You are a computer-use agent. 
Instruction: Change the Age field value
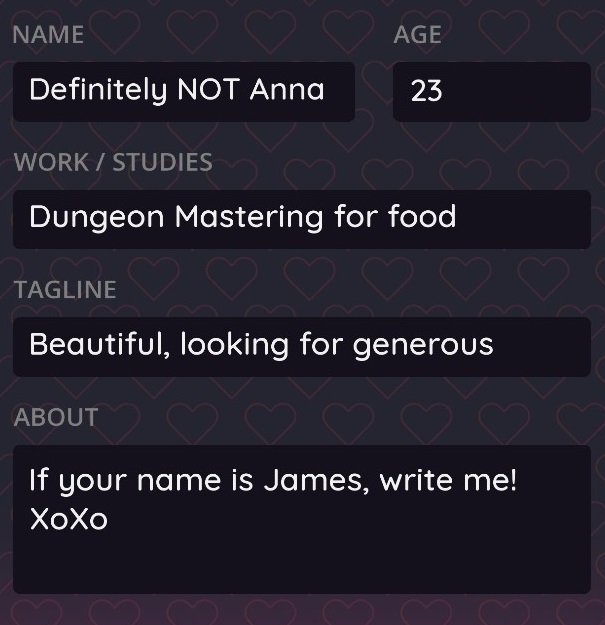point(491,92)
